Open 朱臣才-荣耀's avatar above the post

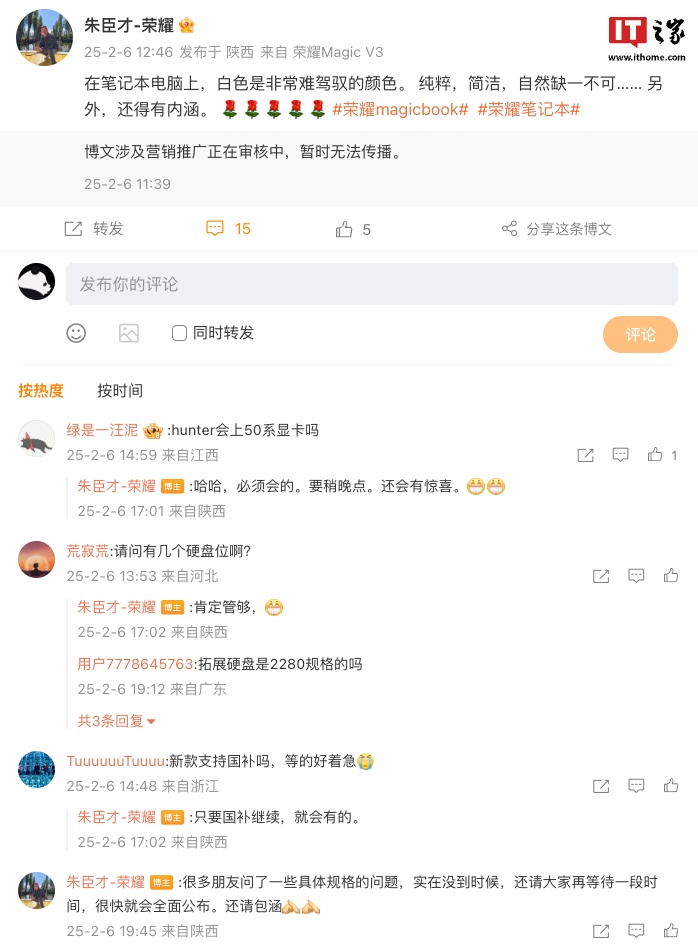(x=44, y=38)
